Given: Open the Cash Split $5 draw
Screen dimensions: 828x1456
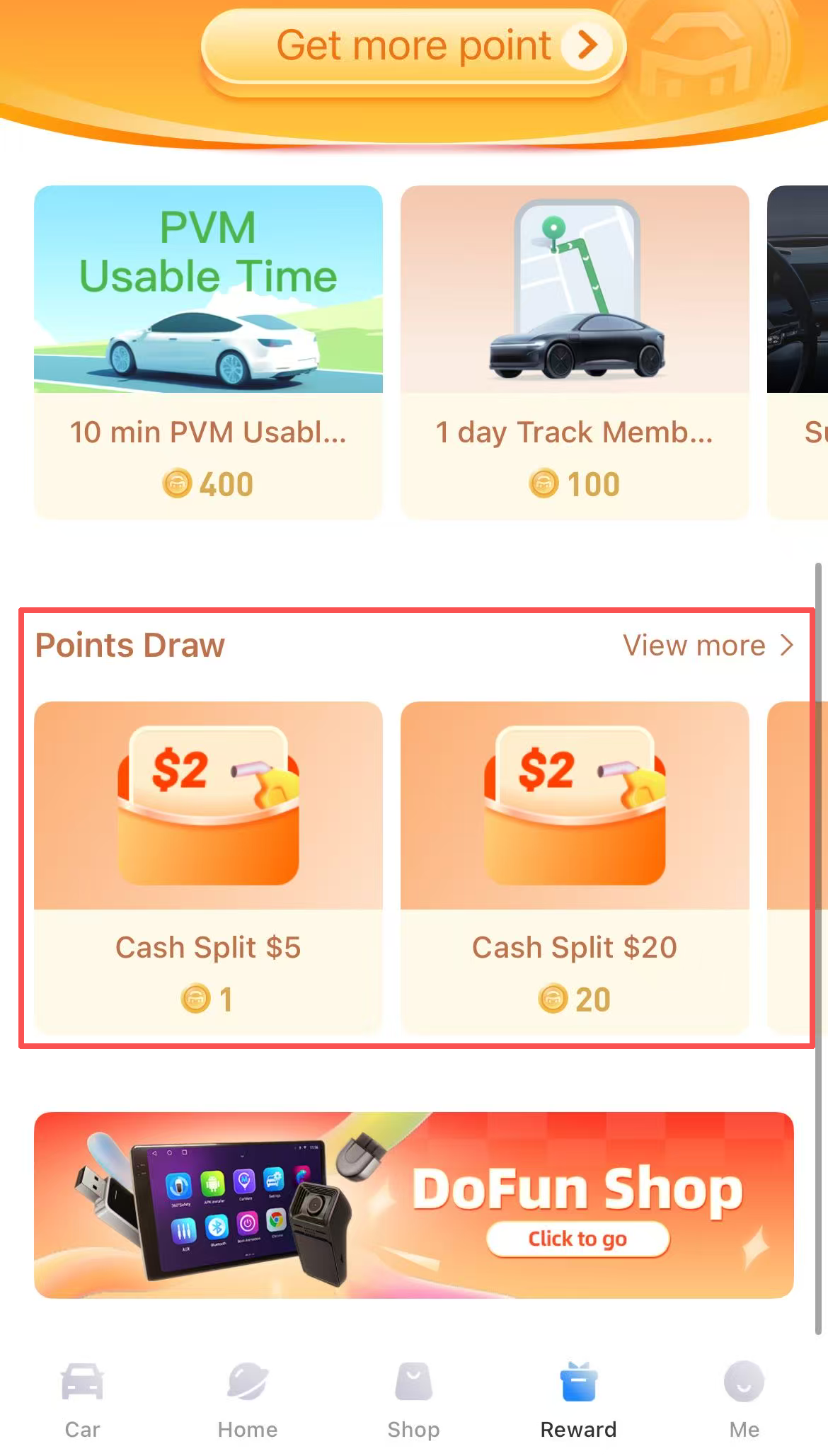Looking at the screenshot, I should coord(208,867).
